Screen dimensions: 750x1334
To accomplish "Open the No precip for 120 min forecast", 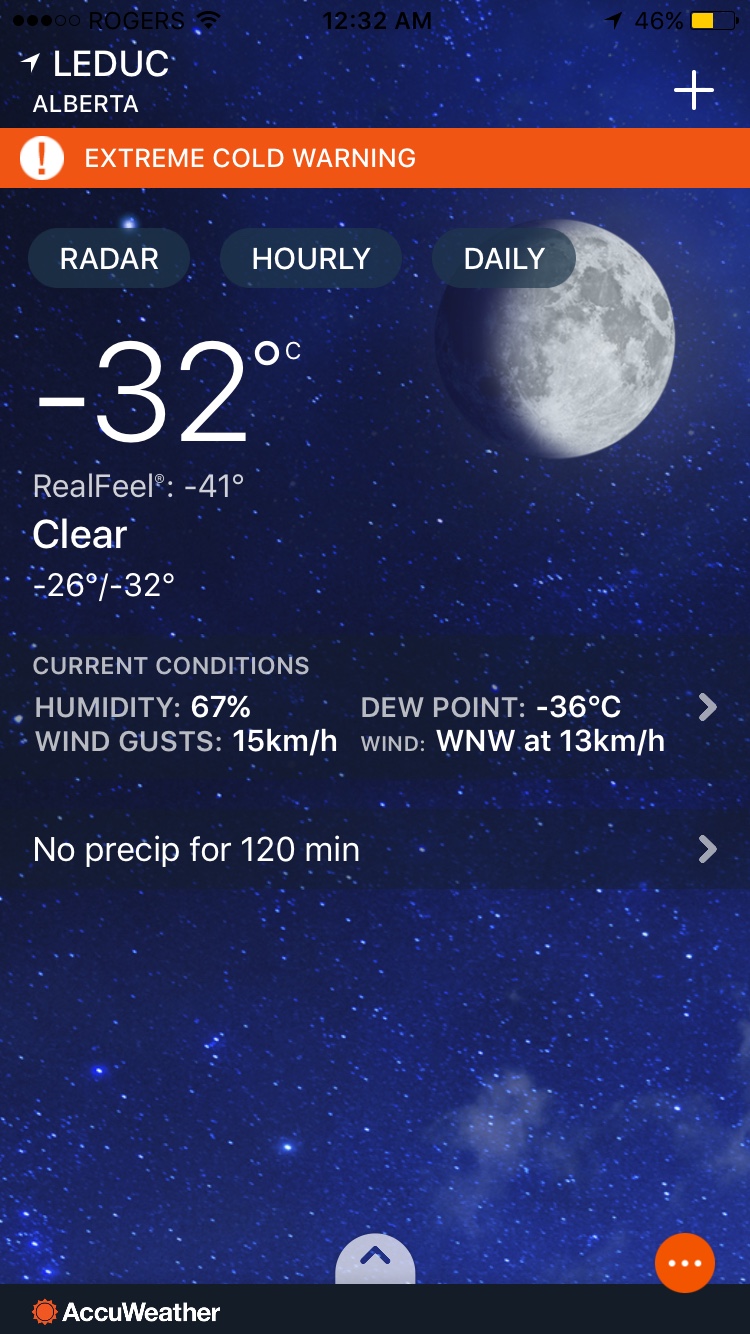I will pyautogui.click(x=374, y=850).
